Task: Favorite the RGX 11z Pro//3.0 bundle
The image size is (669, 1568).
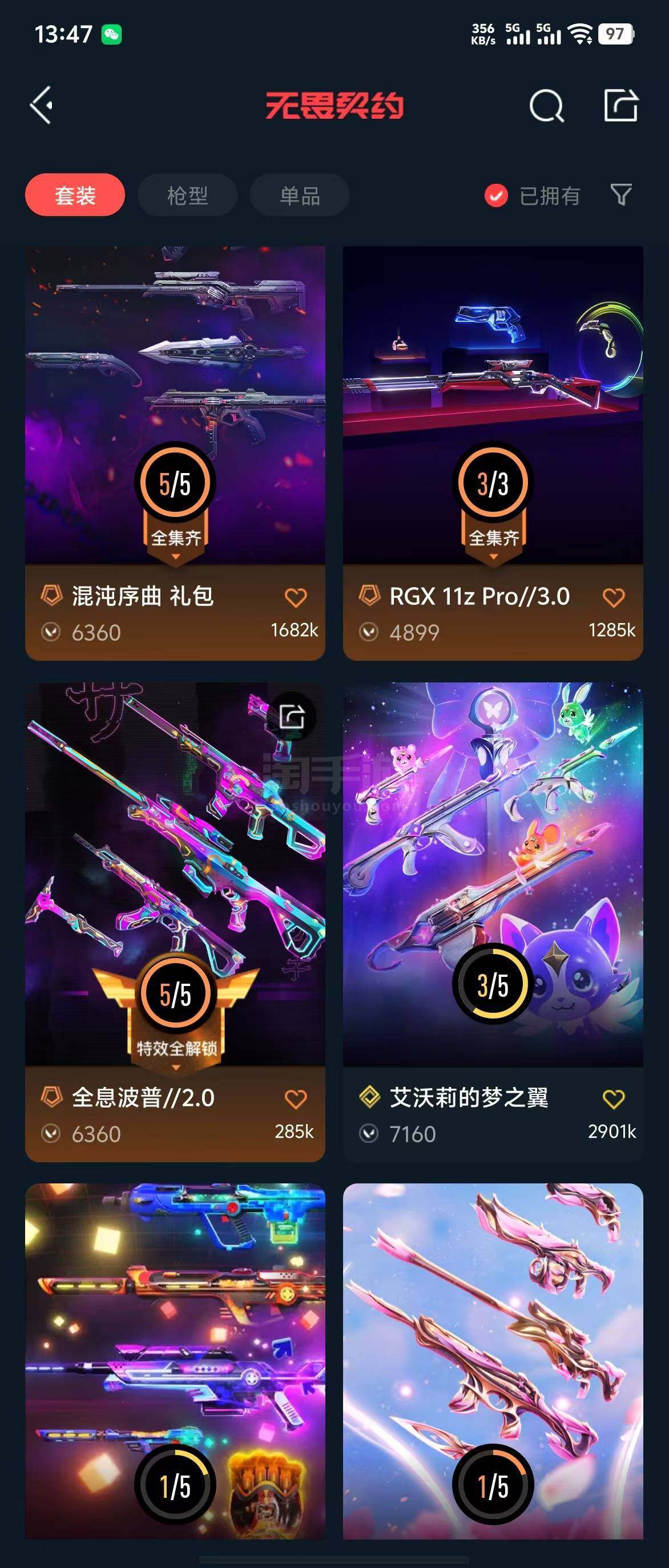Action: coord(613,597)
